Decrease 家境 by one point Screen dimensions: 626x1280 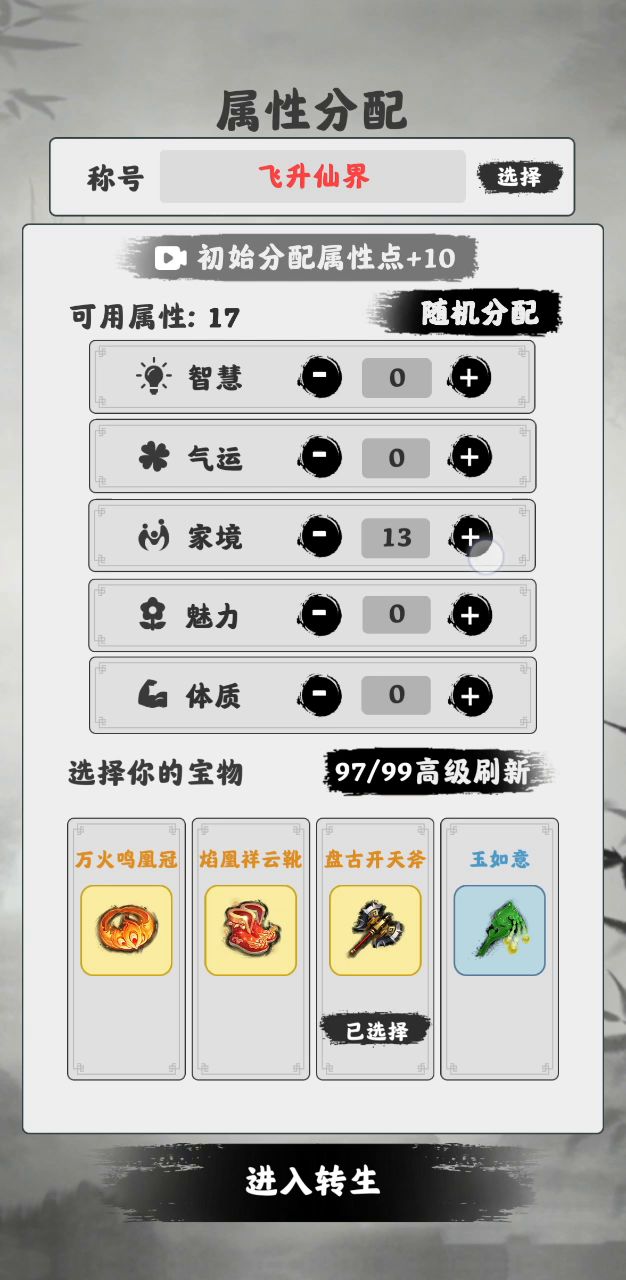320,537
